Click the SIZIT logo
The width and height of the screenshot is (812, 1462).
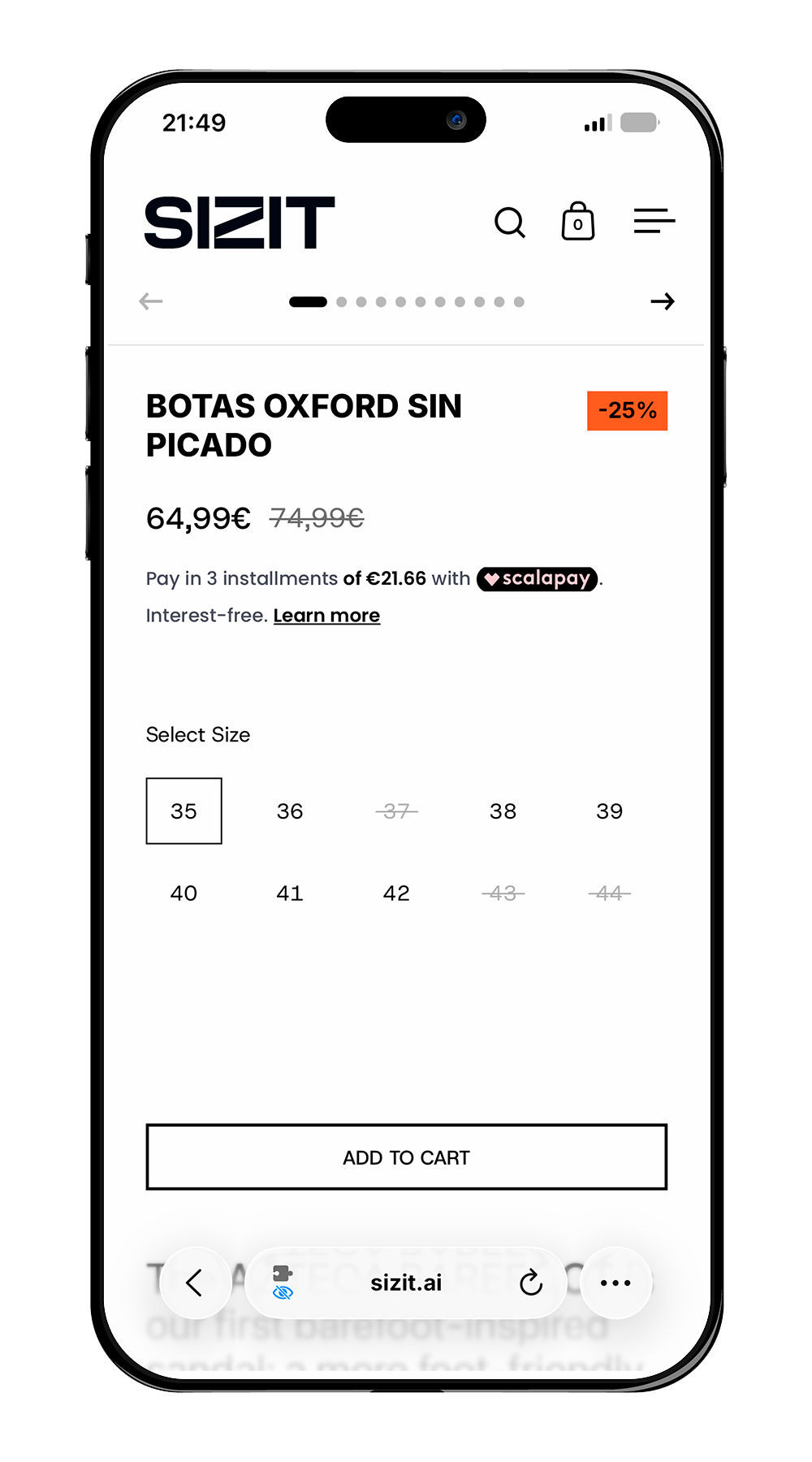tap(240, 220)
